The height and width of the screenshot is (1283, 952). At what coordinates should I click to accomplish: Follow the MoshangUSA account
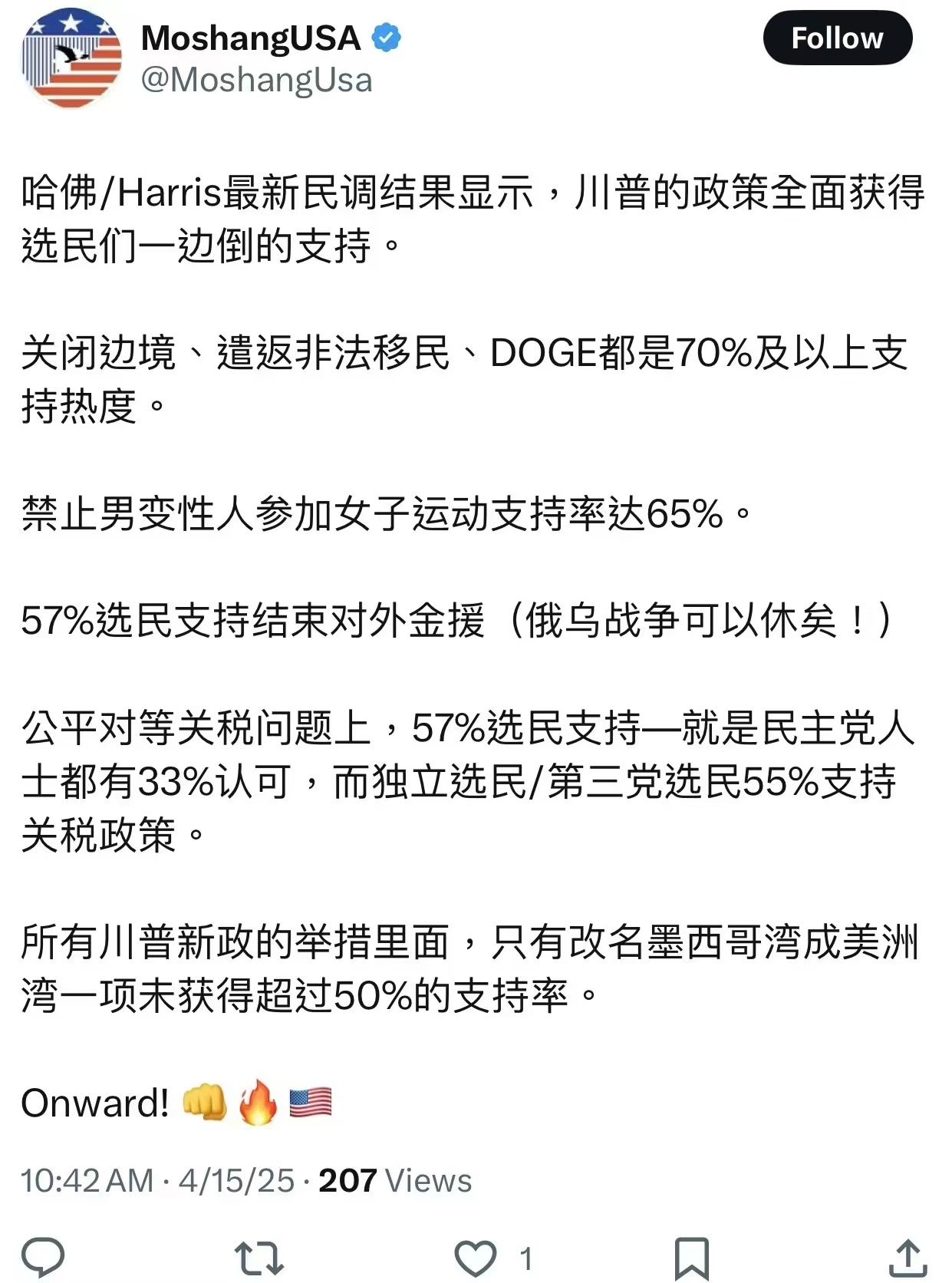(837, 38)
